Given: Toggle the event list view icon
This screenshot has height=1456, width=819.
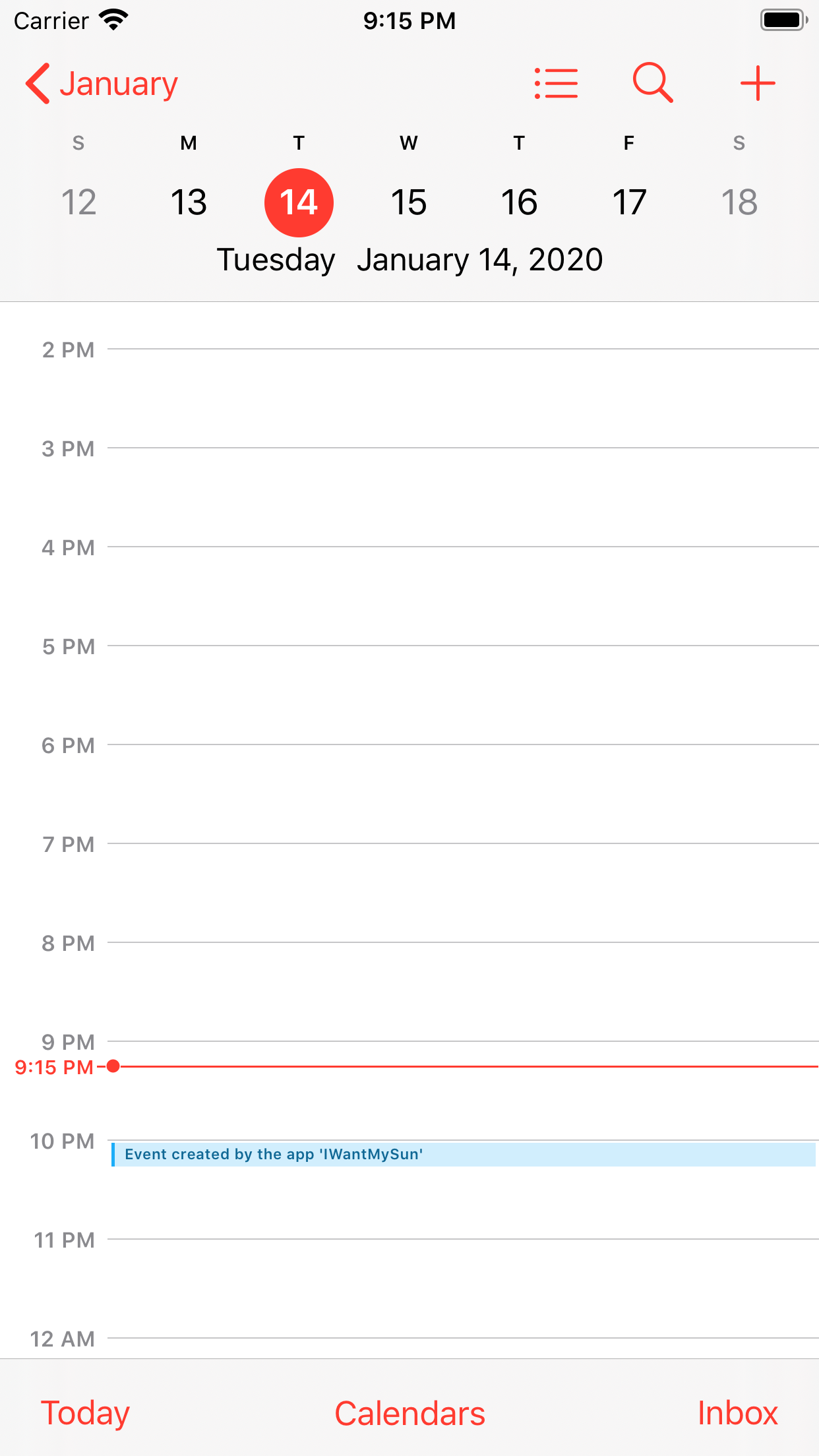Looking at the screenshot, I should pyautogui.click(x=556, y=84).
